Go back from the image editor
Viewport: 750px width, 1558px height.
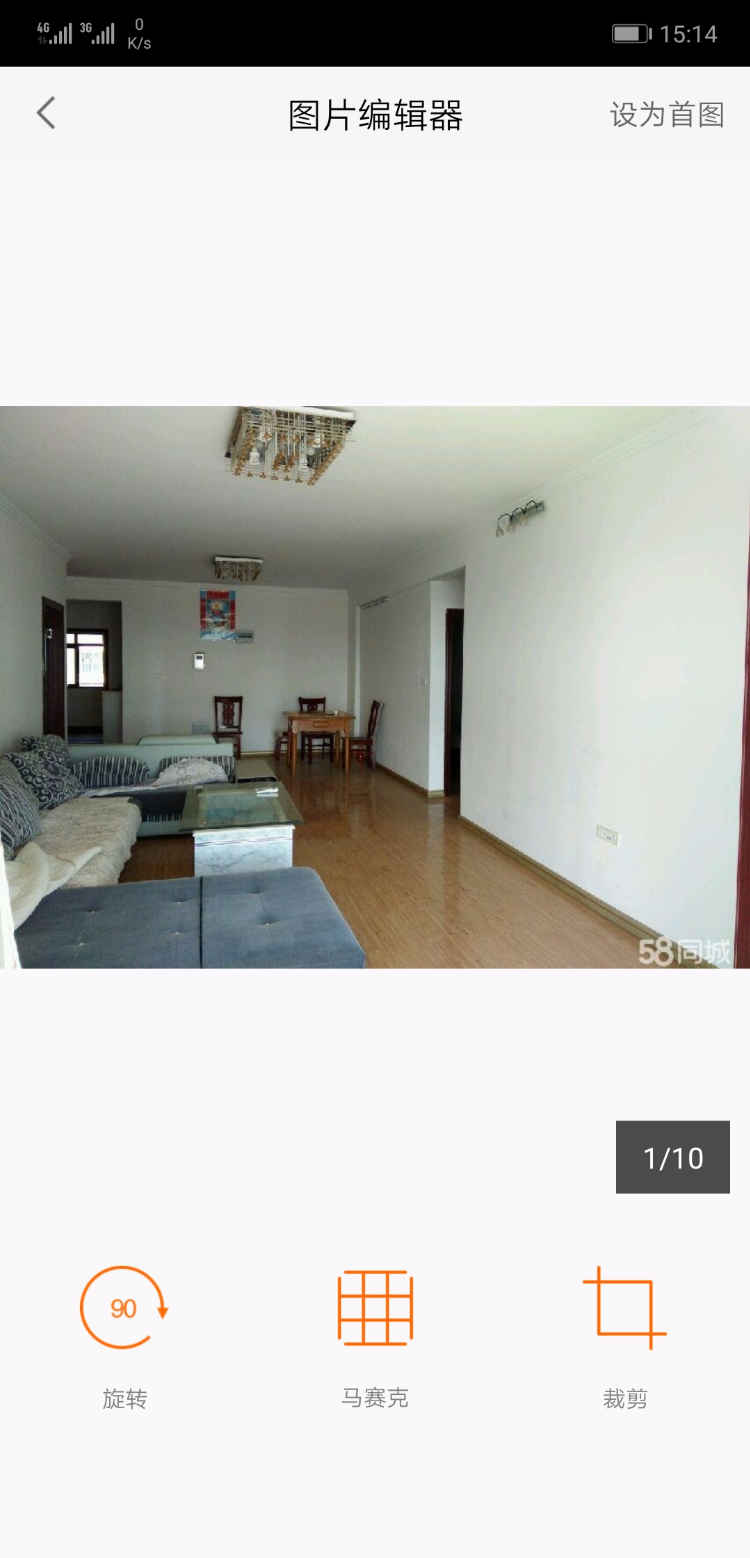(x=46, y=114)
